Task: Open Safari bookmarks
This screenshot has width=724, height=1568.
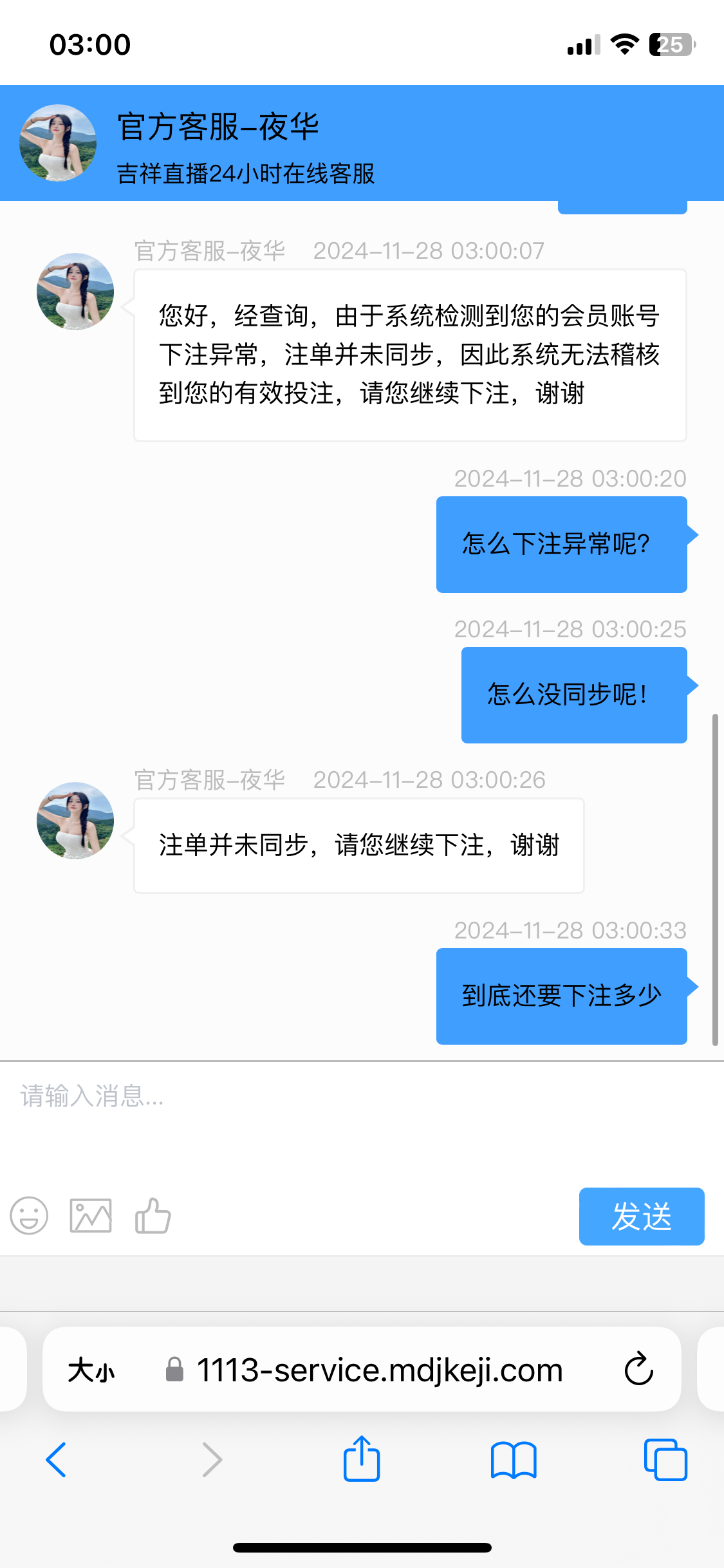Action: point(514,1460)
